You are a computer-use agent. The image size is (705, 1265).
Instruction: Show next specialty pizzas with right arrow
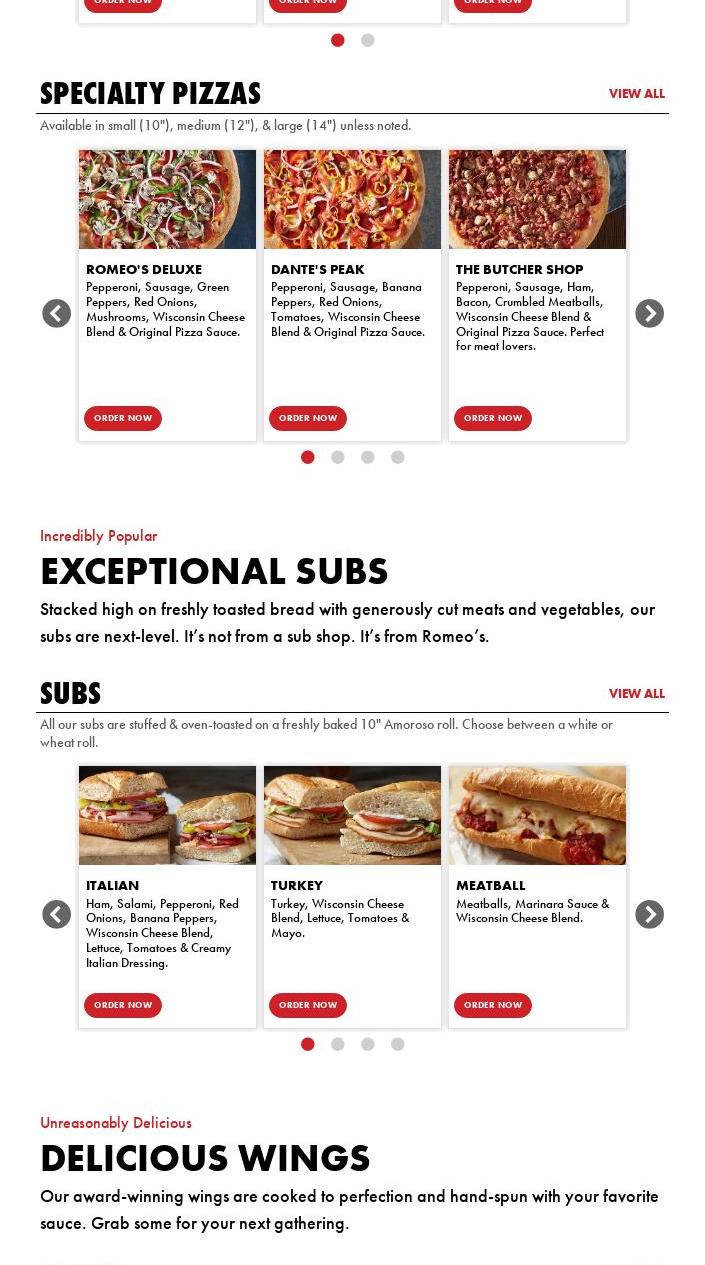[649, 314]
